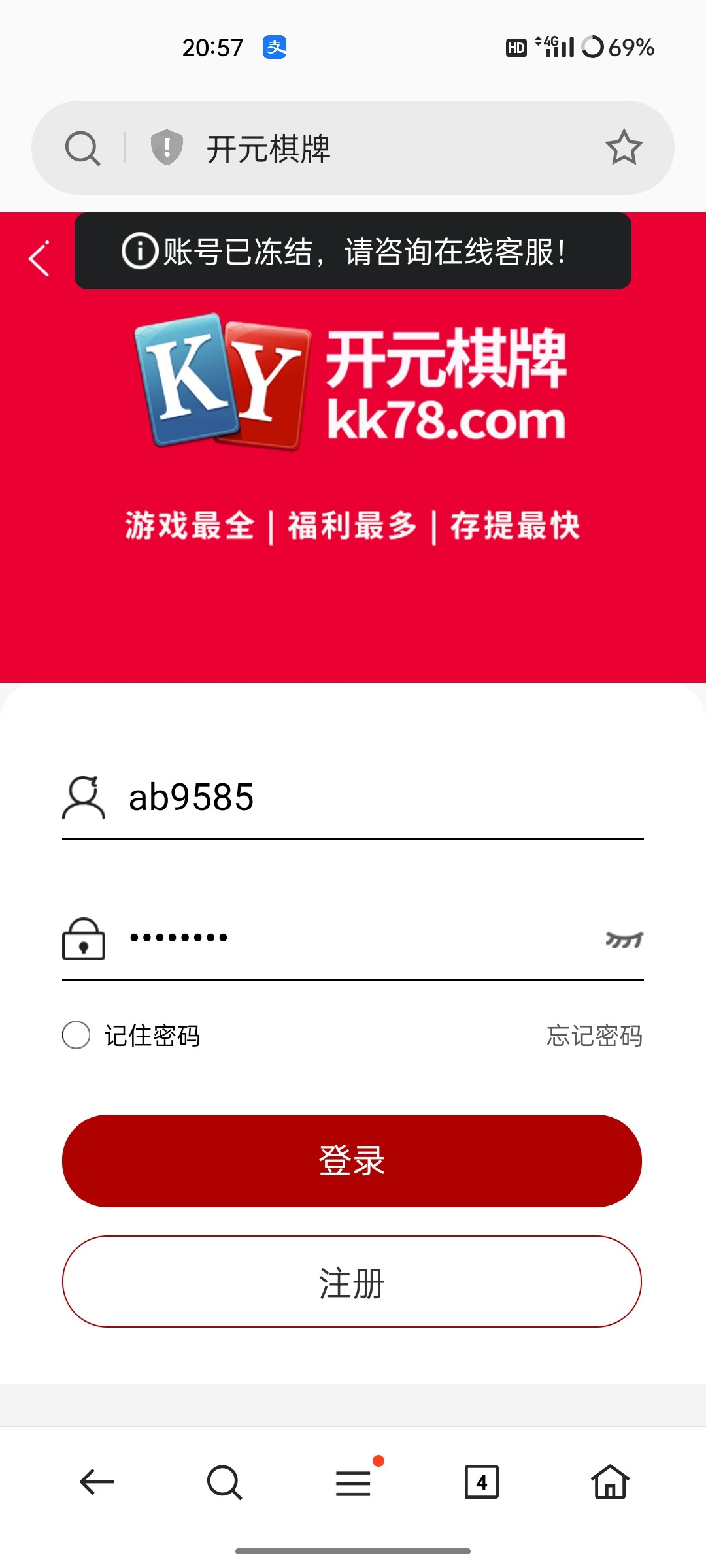The image size is (706, 1568).
Task: Open search from the bottom toolbar
Action: [x=224, y=1482]
